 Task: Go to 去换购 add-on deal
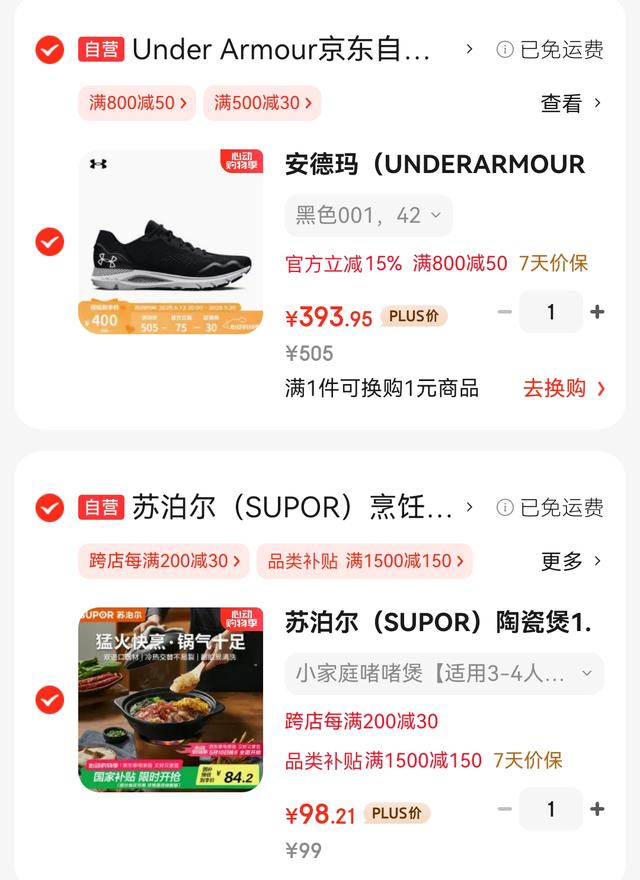click(564, 388)
